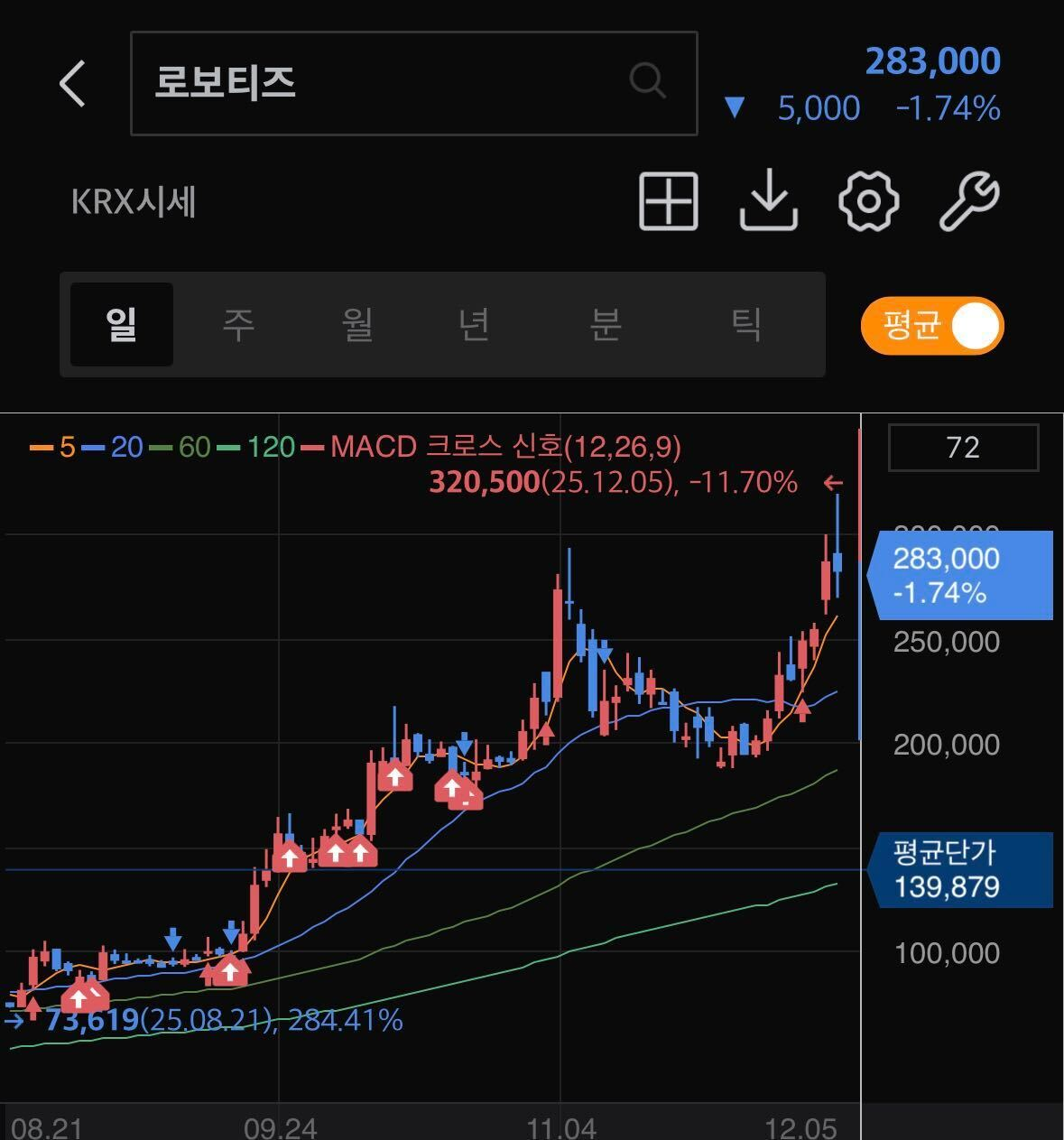Switch to the 년 yearly chart
Screen dimensions: 1064x1140
coord(474,324)
